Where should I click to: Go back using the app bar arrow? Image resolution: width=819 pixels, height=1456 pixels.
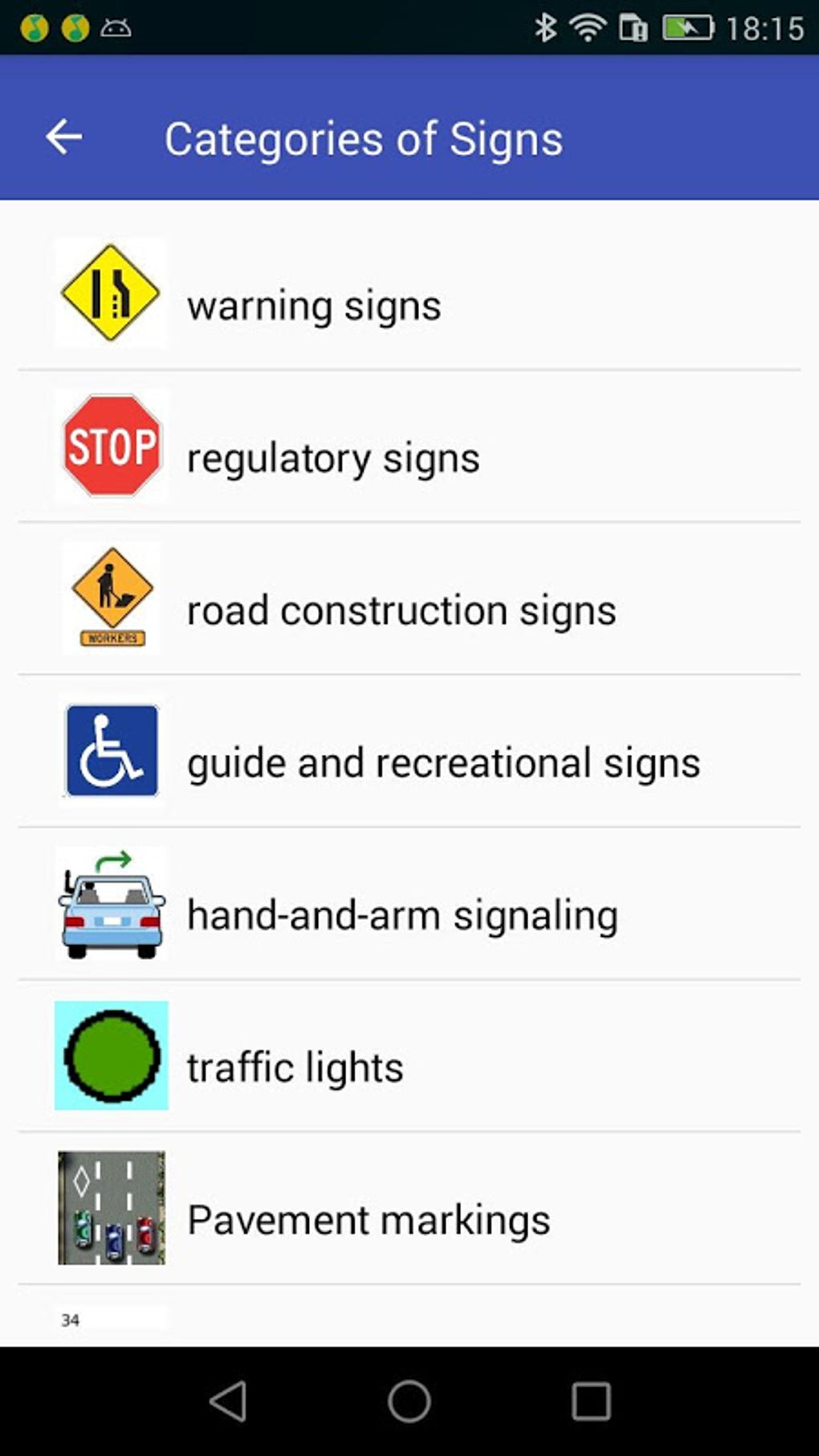[x=64, y=137]
